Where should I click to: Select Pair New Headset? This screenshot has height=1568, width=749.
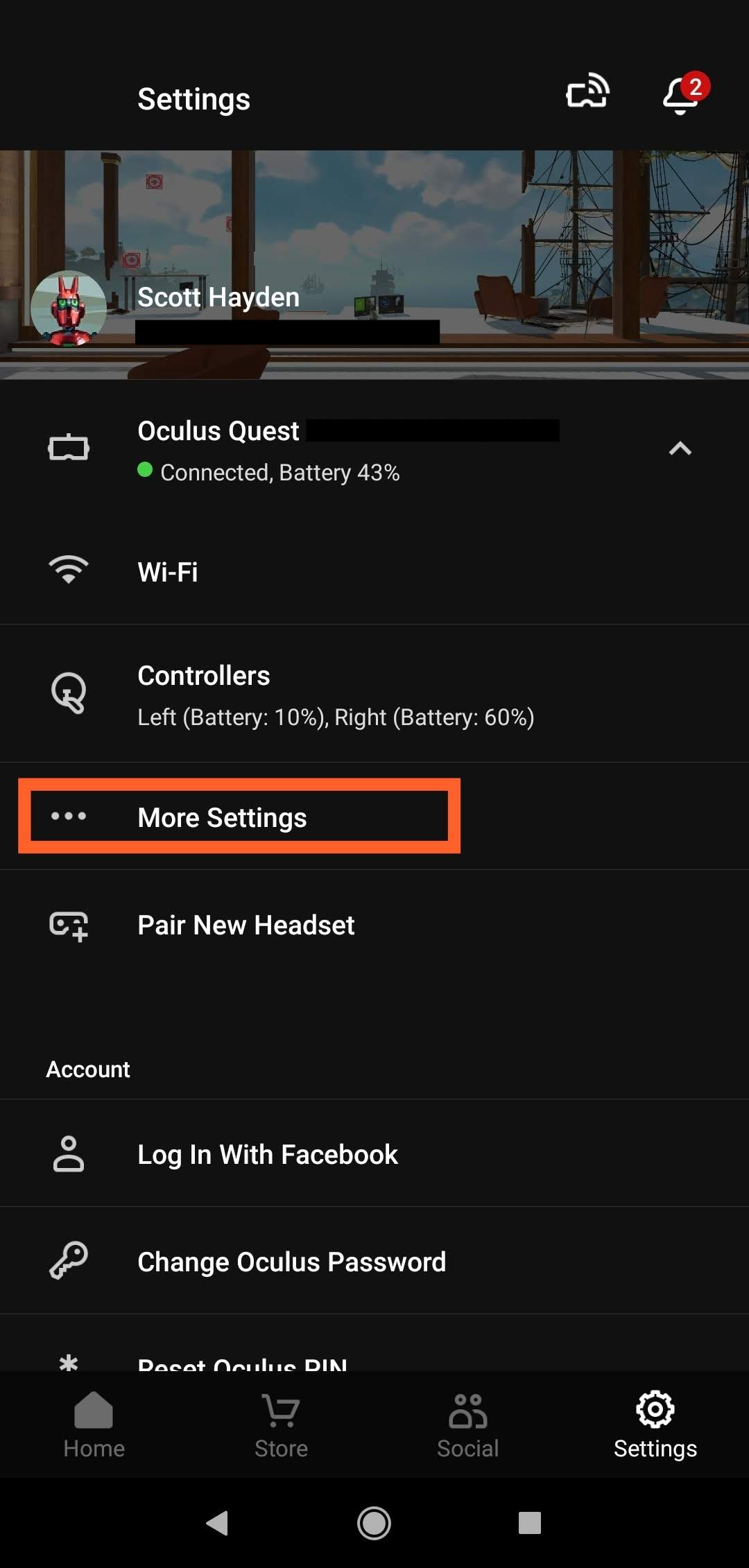click(246, 925)
